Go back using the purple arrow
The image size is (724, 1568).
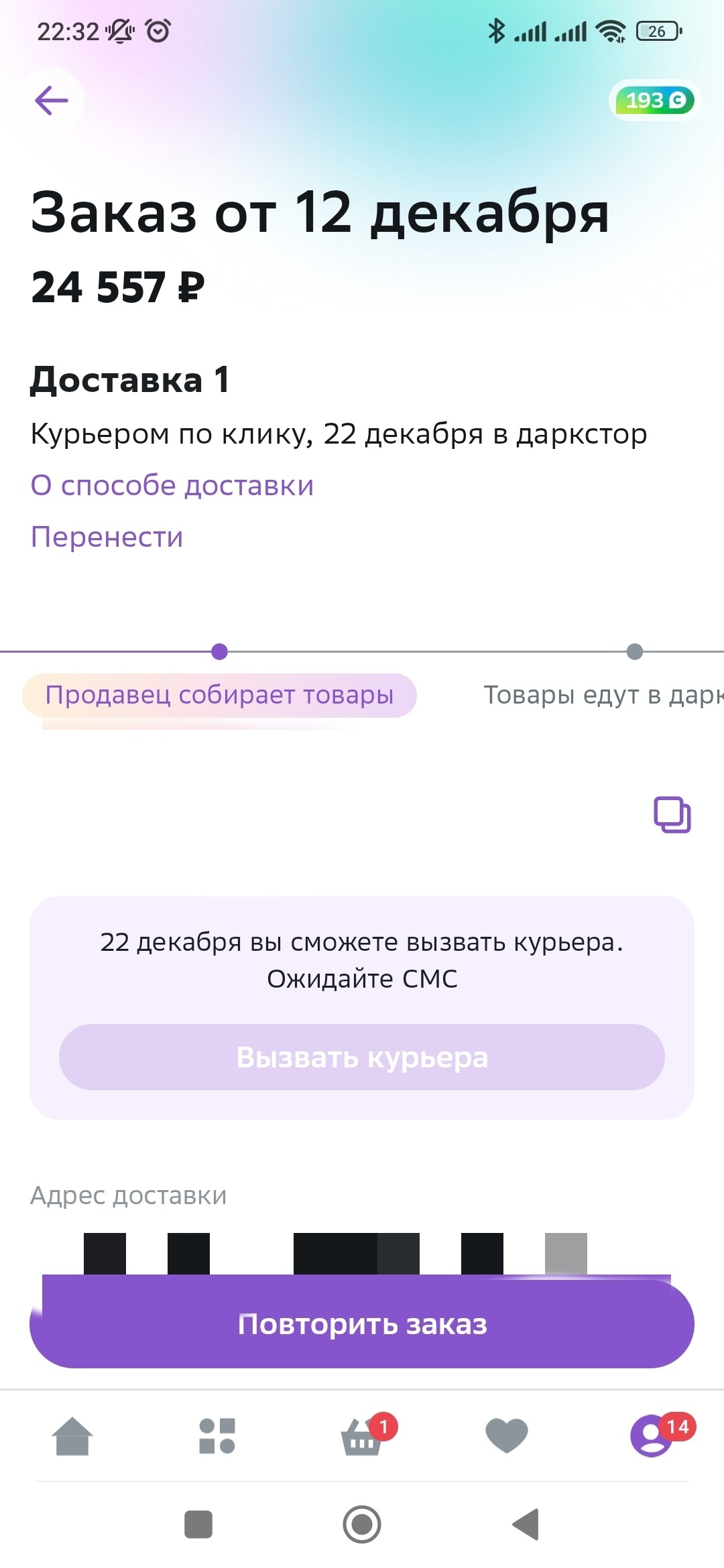click(52, 101)
